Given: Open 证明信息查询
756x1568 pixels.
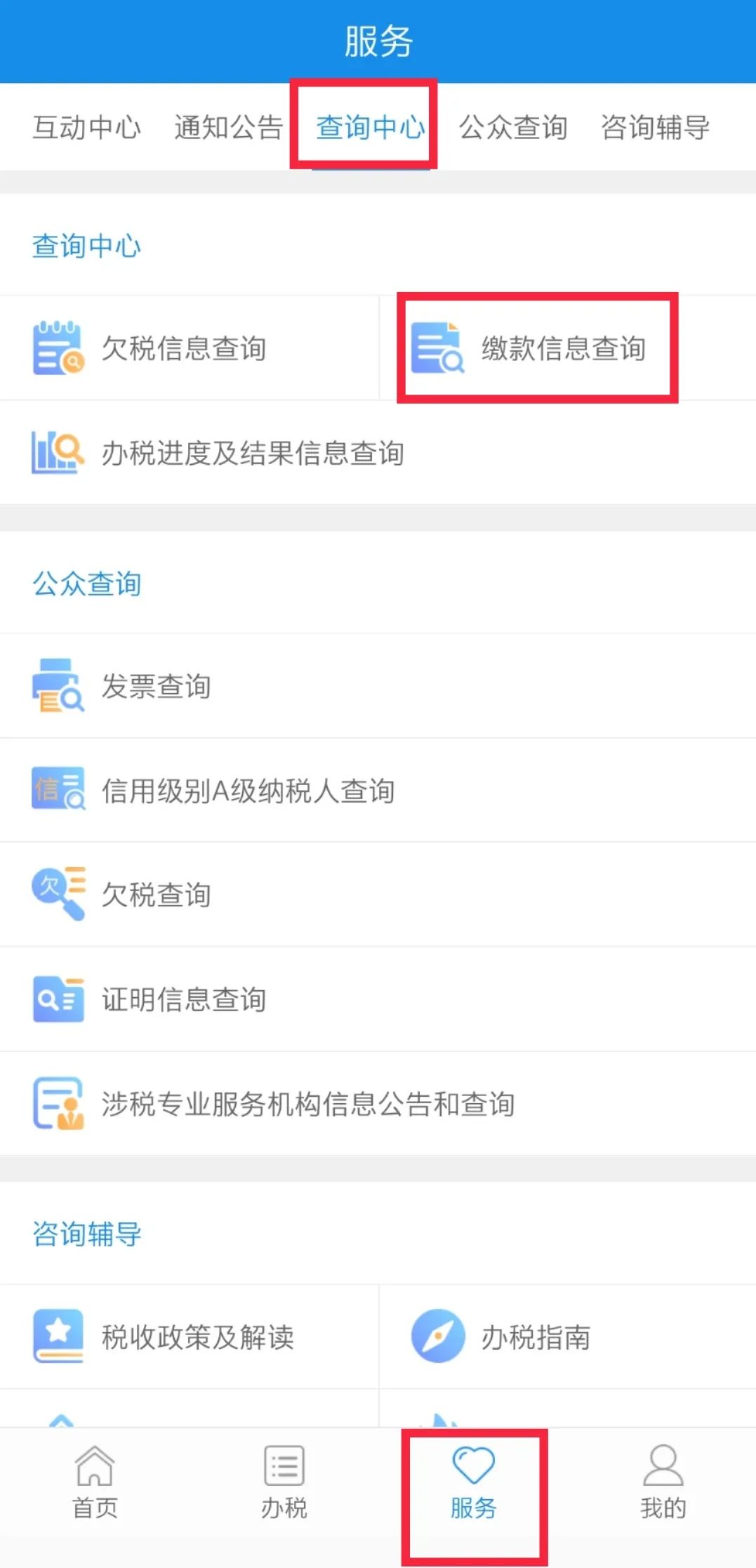Looking at the screenshot, I should (378, 999).
